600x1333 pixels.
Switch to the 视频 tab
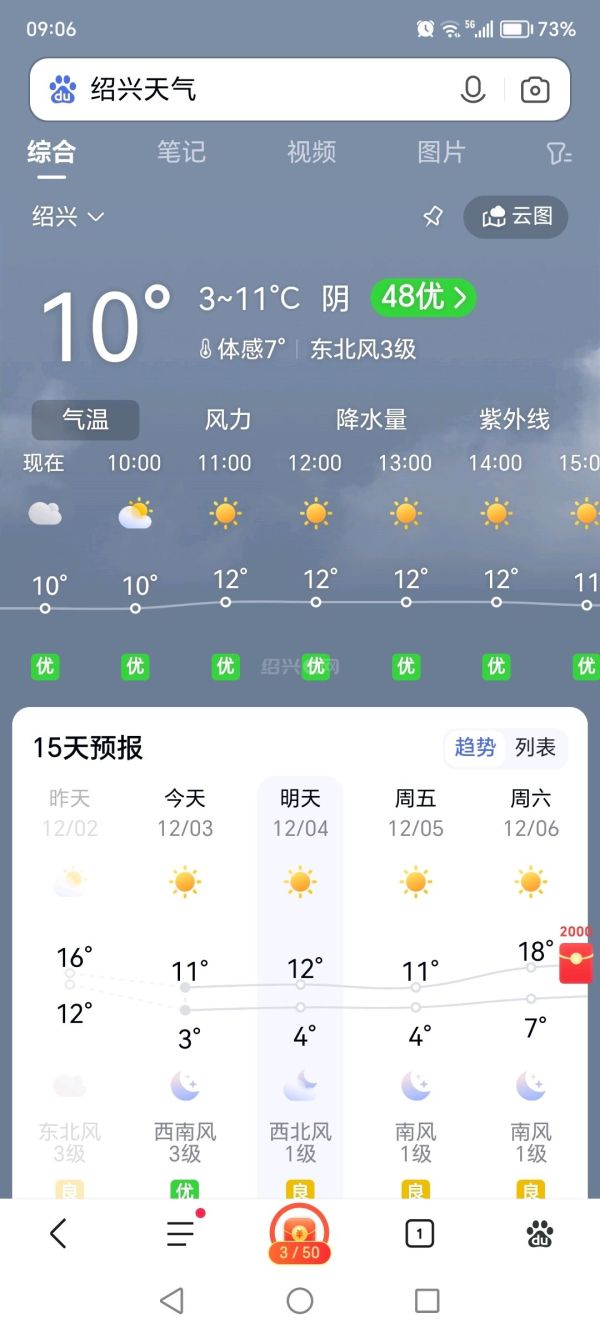(311, 152)
